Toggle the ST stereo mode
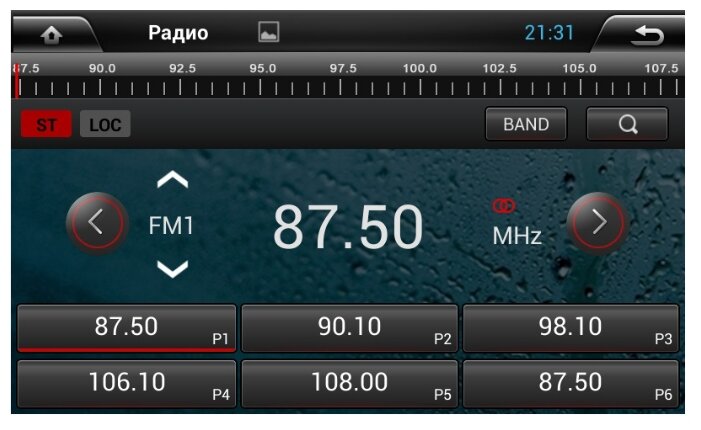Image resolution: width=701 pixels, height=430 pixels. pos(46,126)
